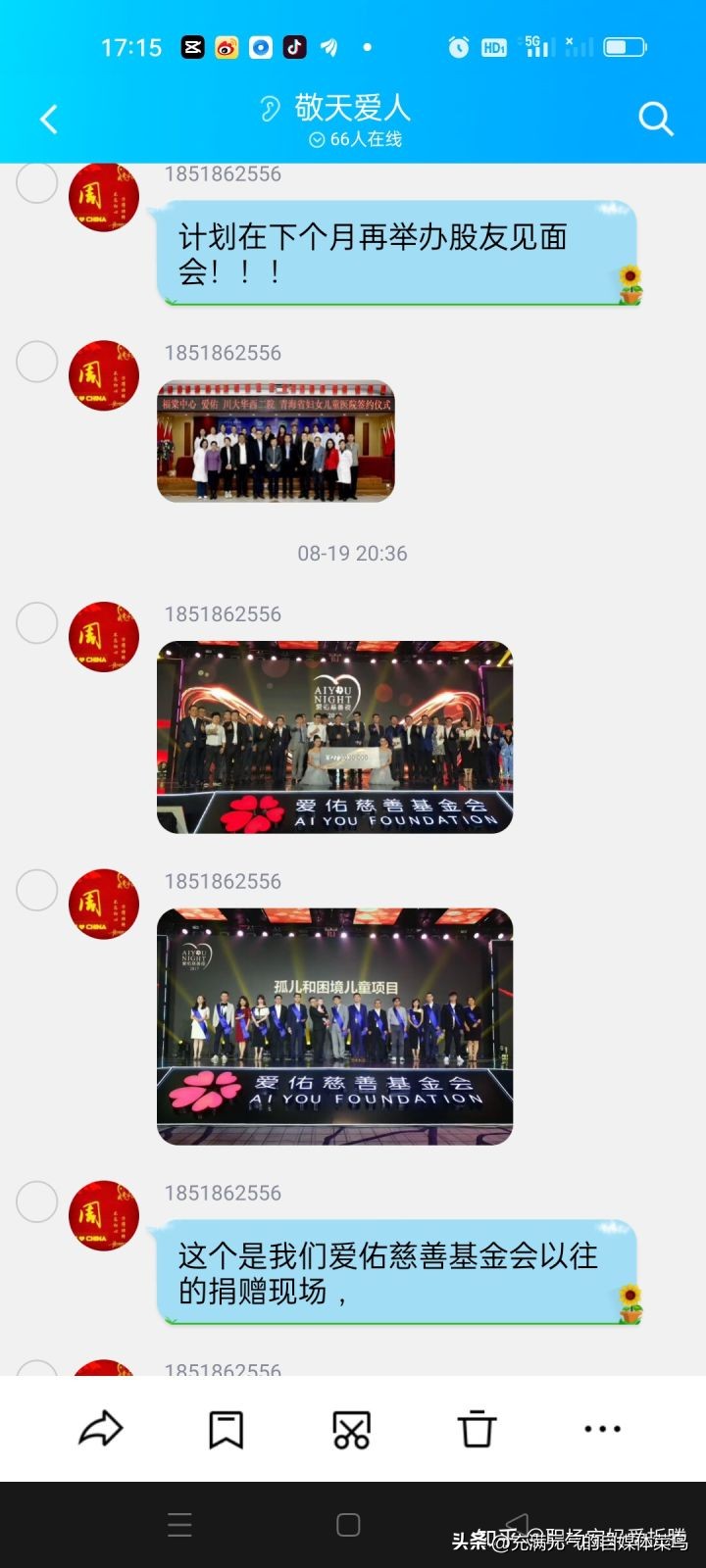Tap the bookmark favorite icon

click(227, 1429)
